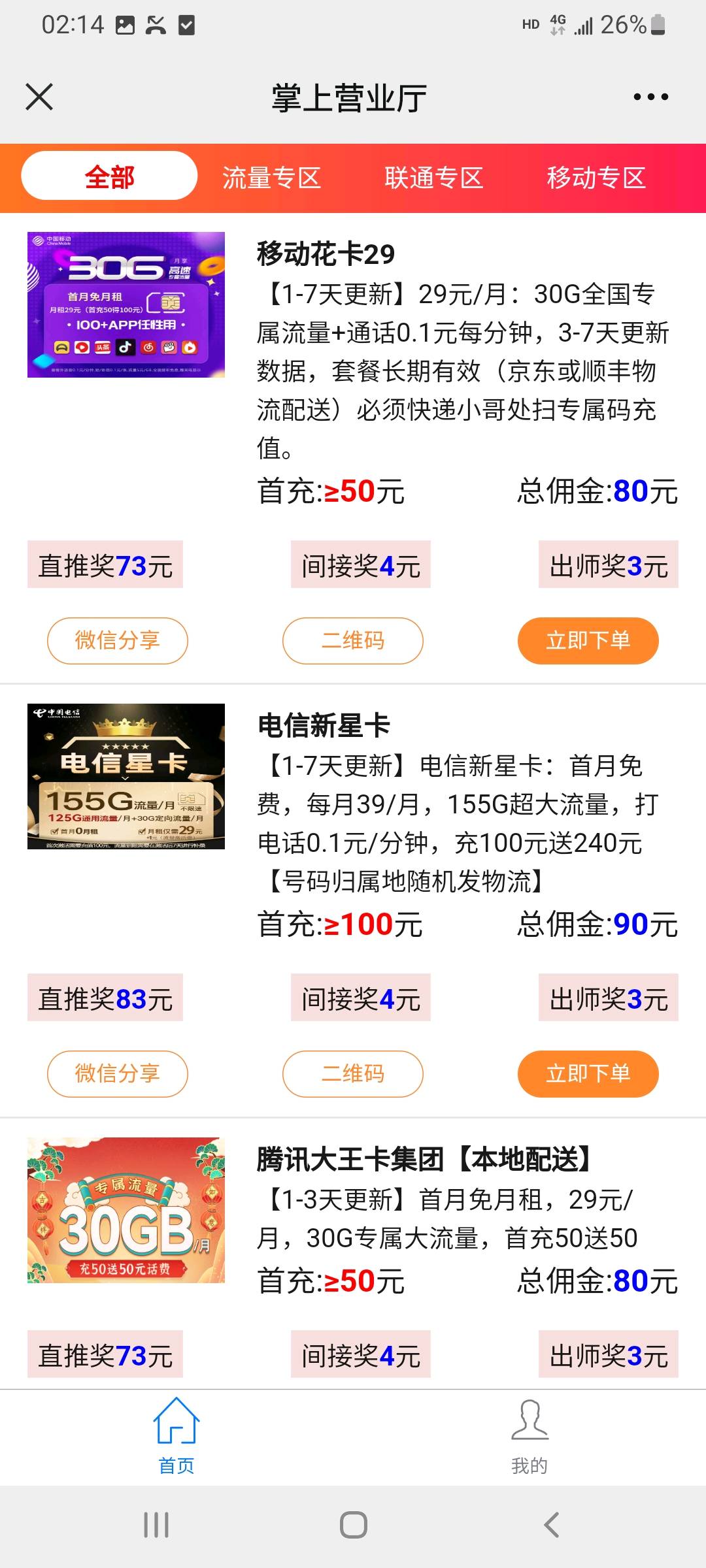This screenshot has width=706, height=1568.
Task: Share 移动花卡29 via 微信分享
Action: coord(118,640)
